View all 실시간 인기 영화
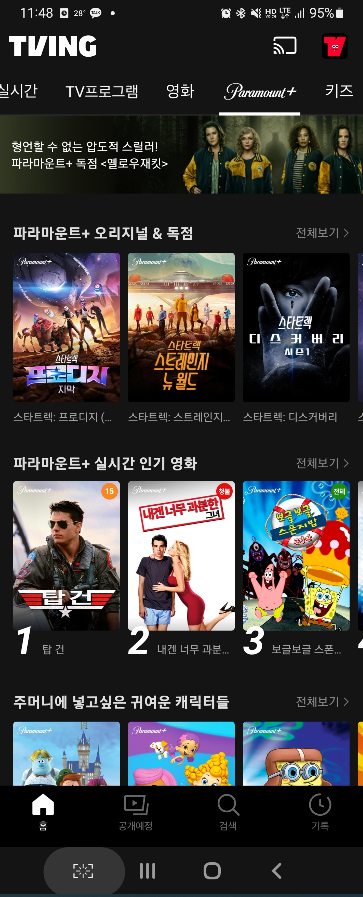The height and width of the screenshot is (897, 363). coord(322,463)
